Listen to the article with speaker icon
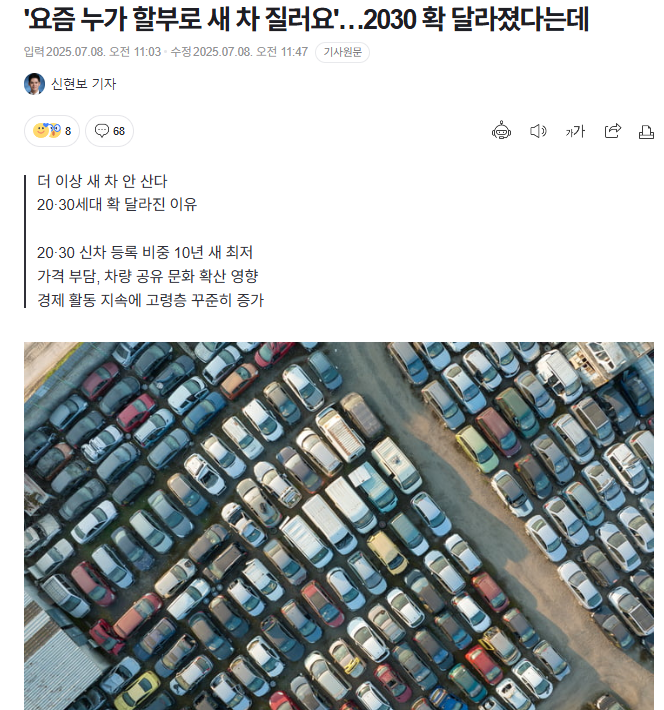Screen dimensions: 664x710 pyautogui.click(x=538, y=131)
